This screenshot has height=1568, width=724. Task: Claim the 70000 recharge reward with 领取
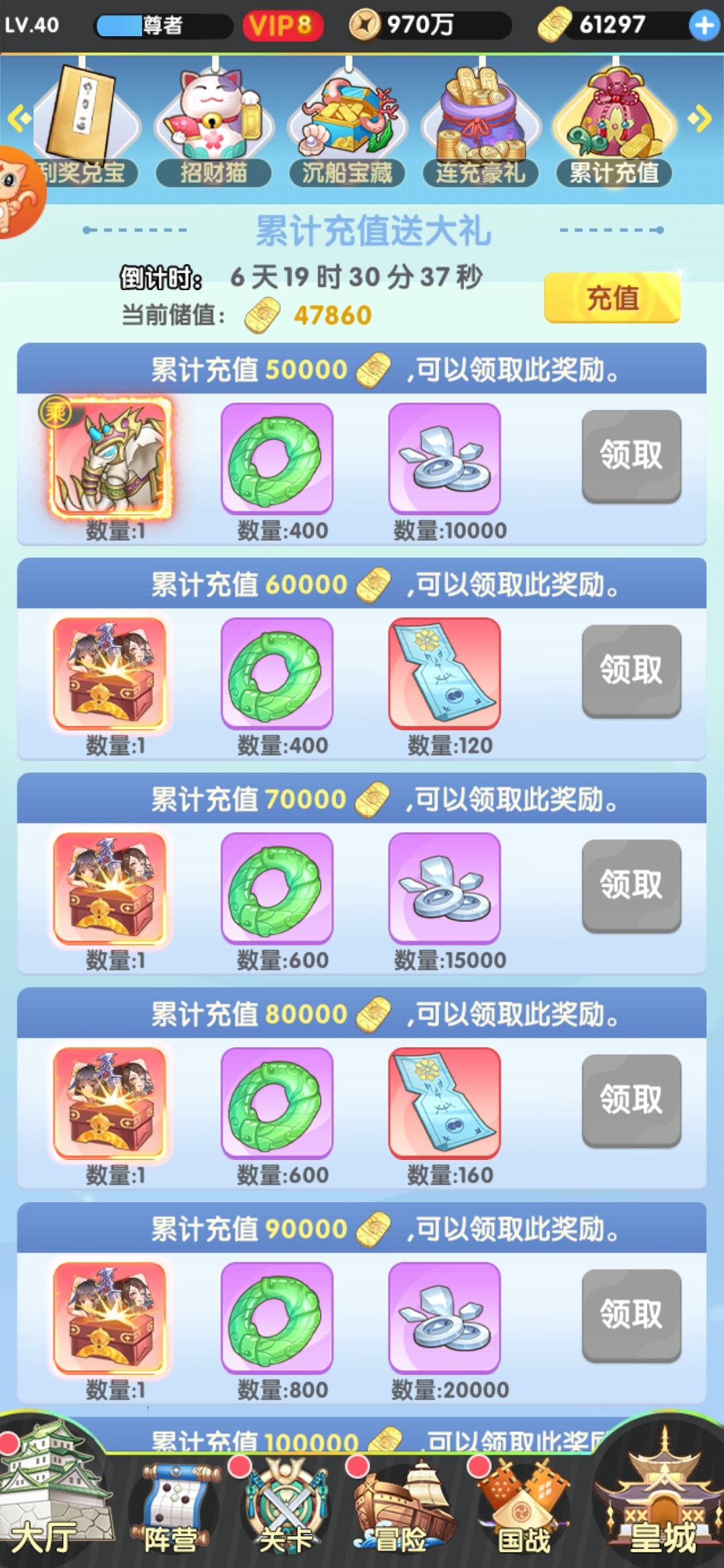click(x=631, y=885)
